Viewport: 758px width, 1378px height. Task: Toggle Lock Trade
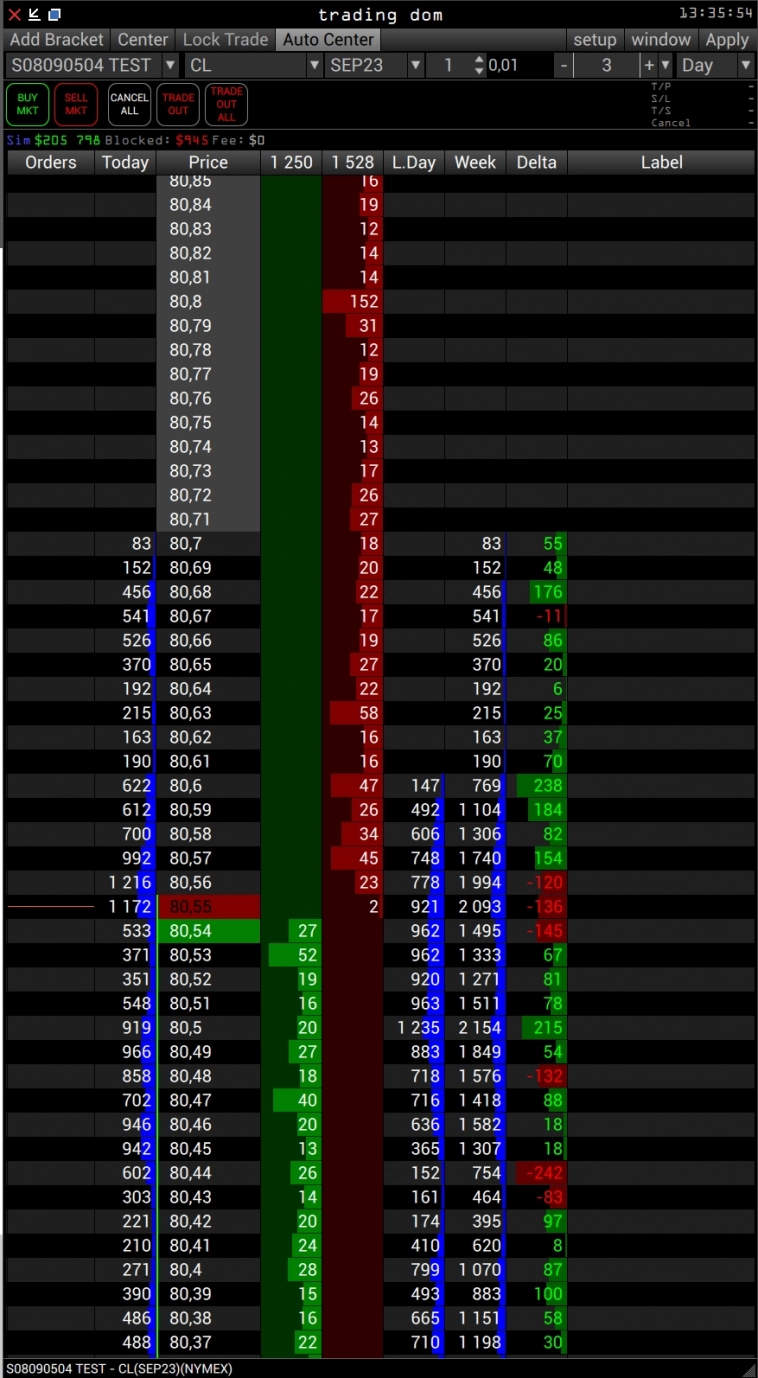[225, 40]
